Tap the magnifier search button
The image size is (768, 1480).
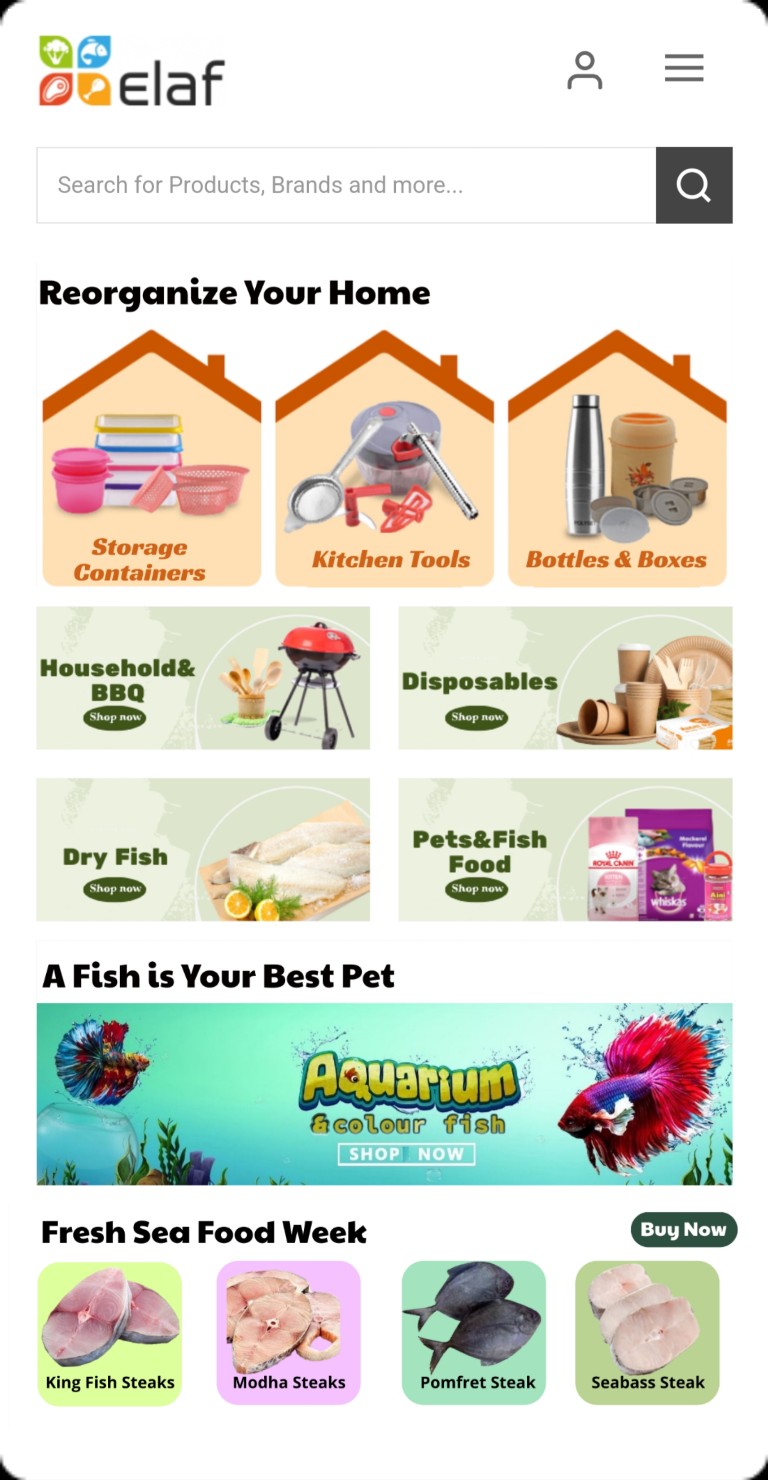(694, 185)
